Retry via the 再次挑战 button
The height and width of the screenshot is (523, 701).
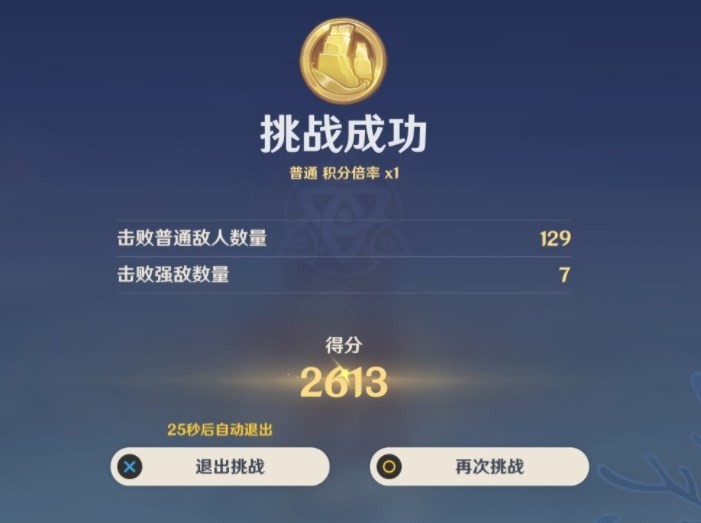click(479, 467)
